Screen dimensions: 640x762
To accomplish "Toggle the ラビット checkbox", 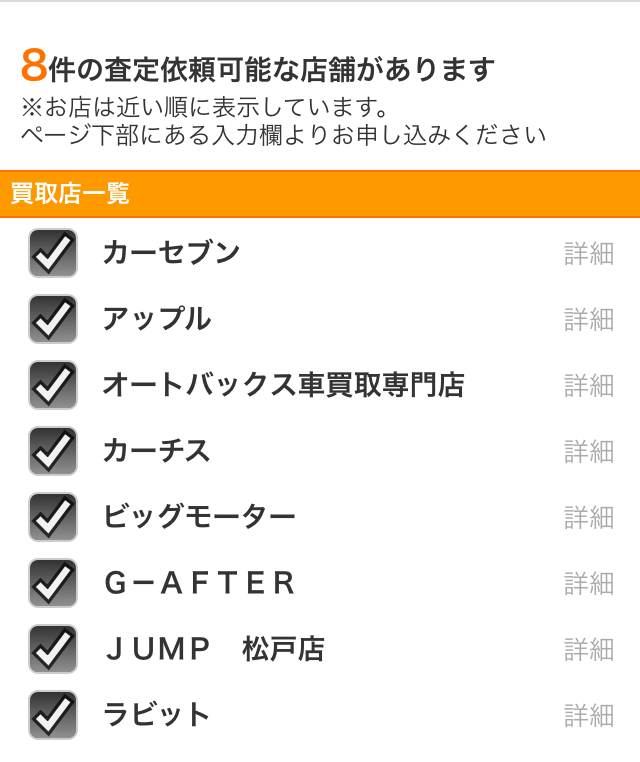I will click(x=53, y=715).
